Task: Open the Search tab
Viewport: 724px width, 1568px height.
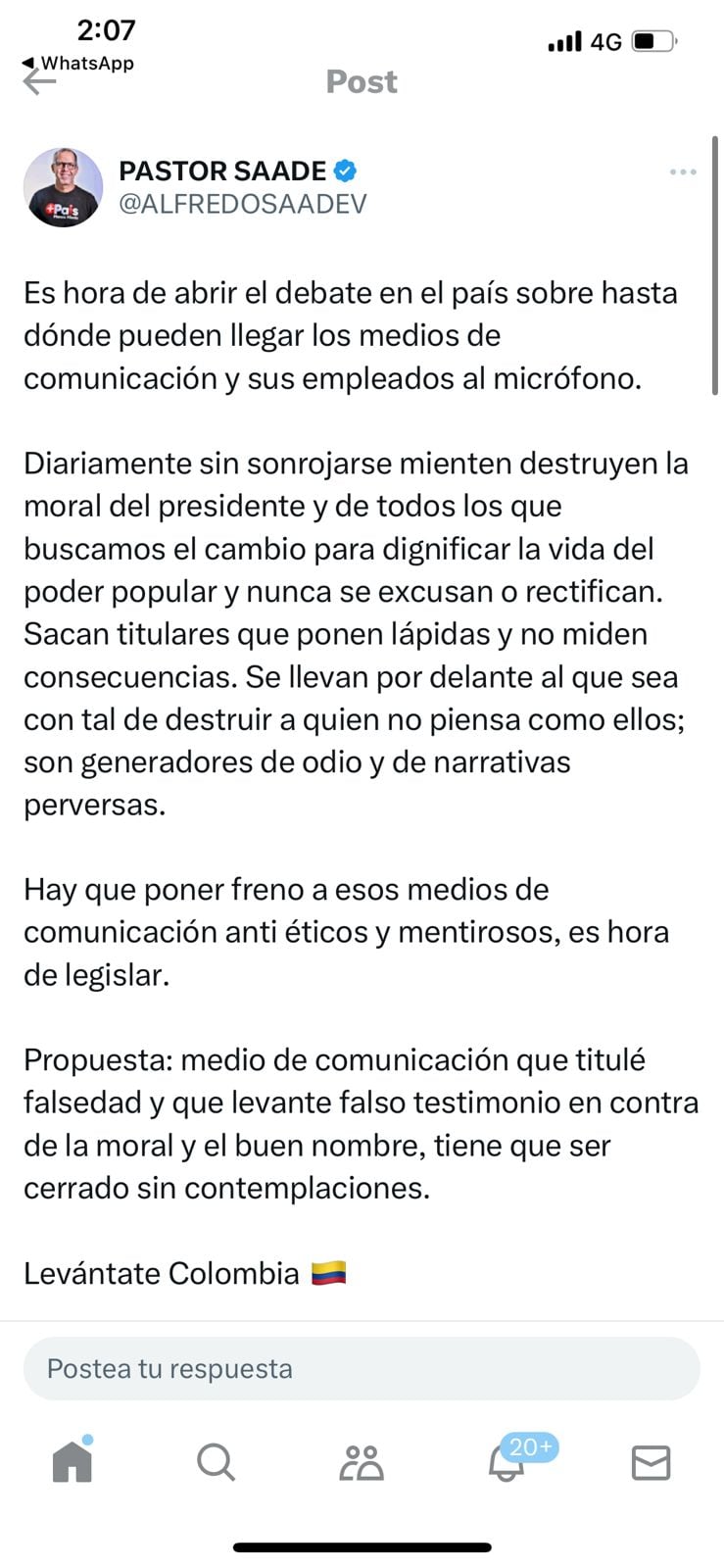Action: tap(216, 1462)
